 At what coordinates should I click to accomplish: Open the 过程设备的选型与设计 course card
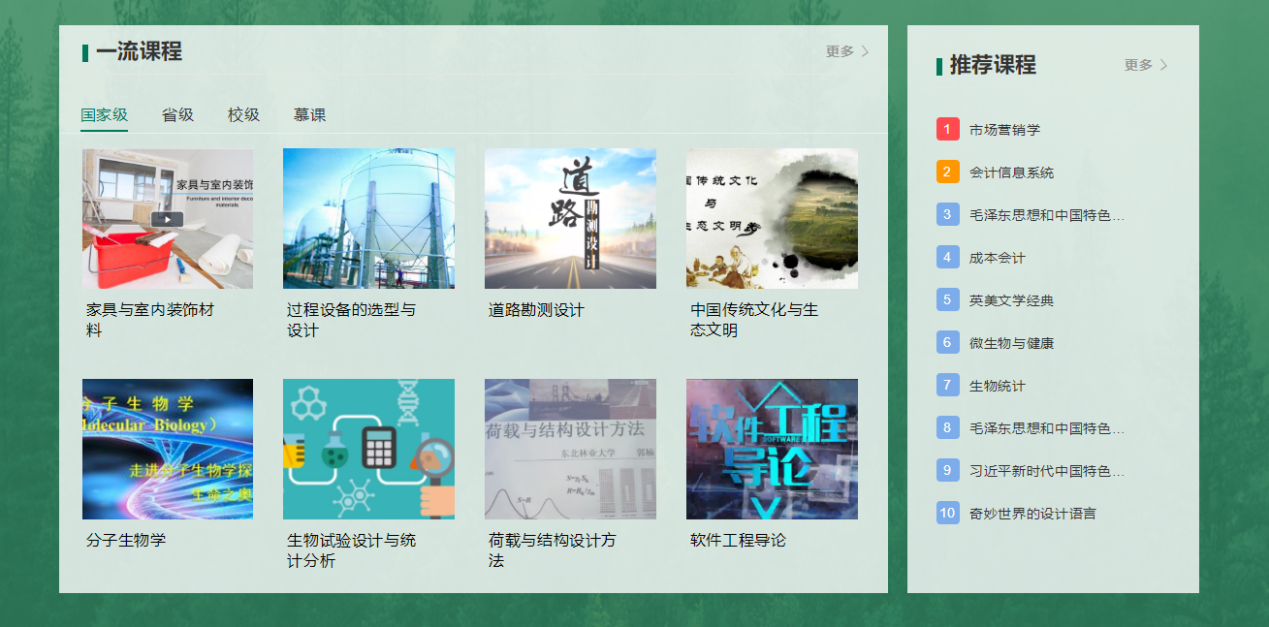tap(368, 219)
